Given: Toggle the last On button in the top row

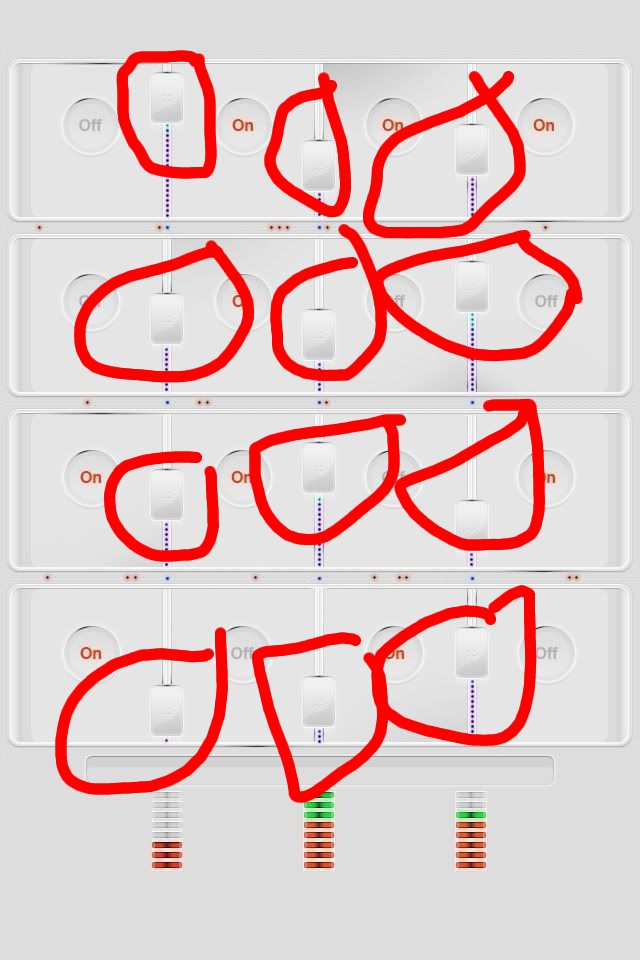Looking at the screenshot, I should click(544, 125).
